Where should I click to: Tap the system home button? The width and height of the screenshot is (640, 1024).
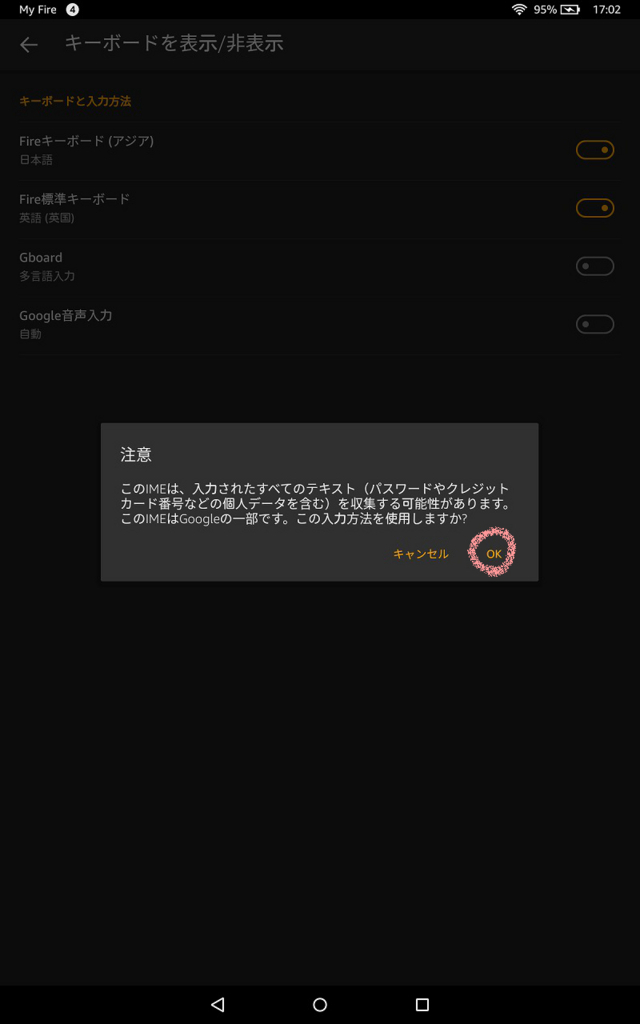click(x=320, y=1004)
